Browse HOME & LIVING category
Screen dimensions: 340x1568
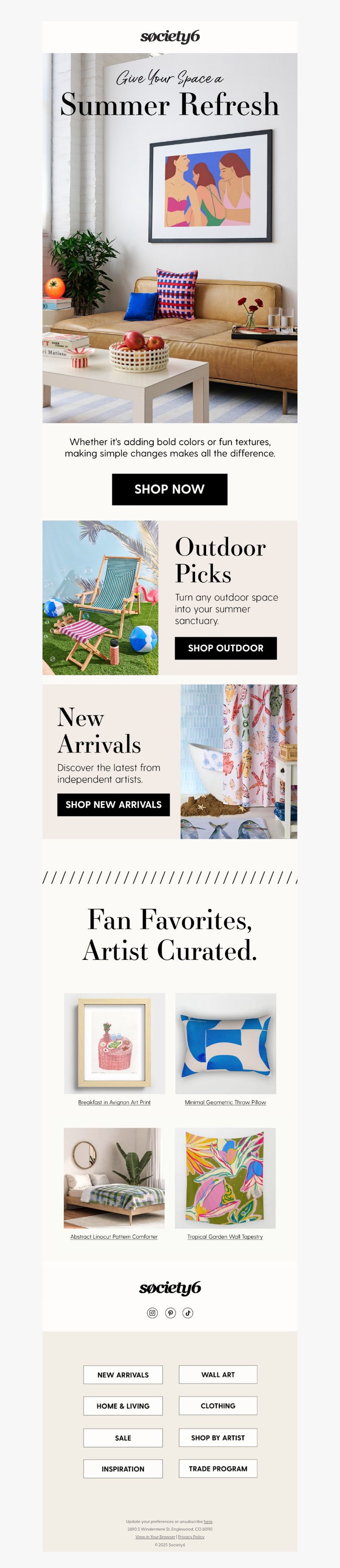pos(123,1406)
